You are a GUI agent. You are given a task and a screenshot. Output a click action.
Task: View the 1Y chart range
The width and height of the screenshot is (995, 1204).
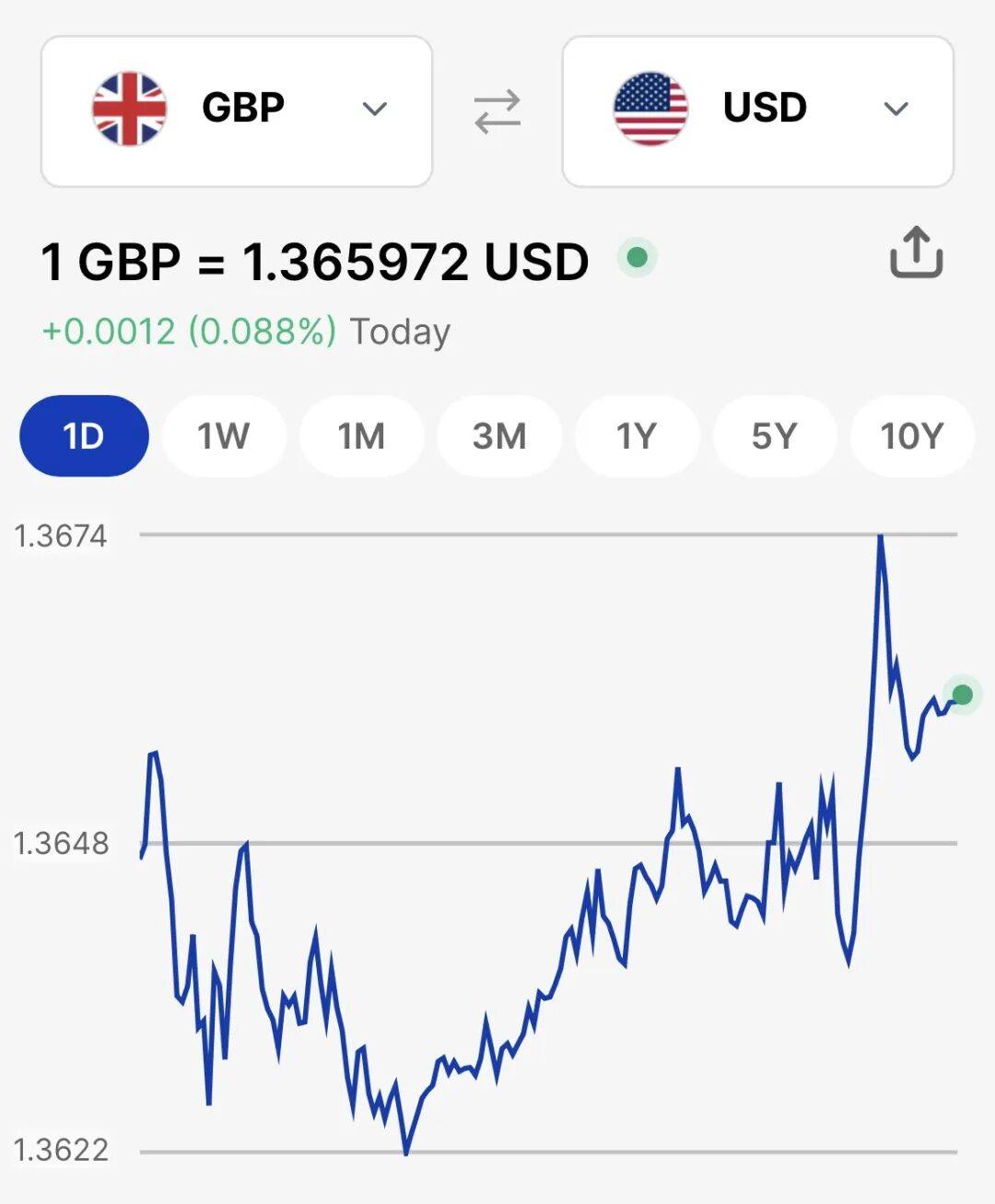637,436
